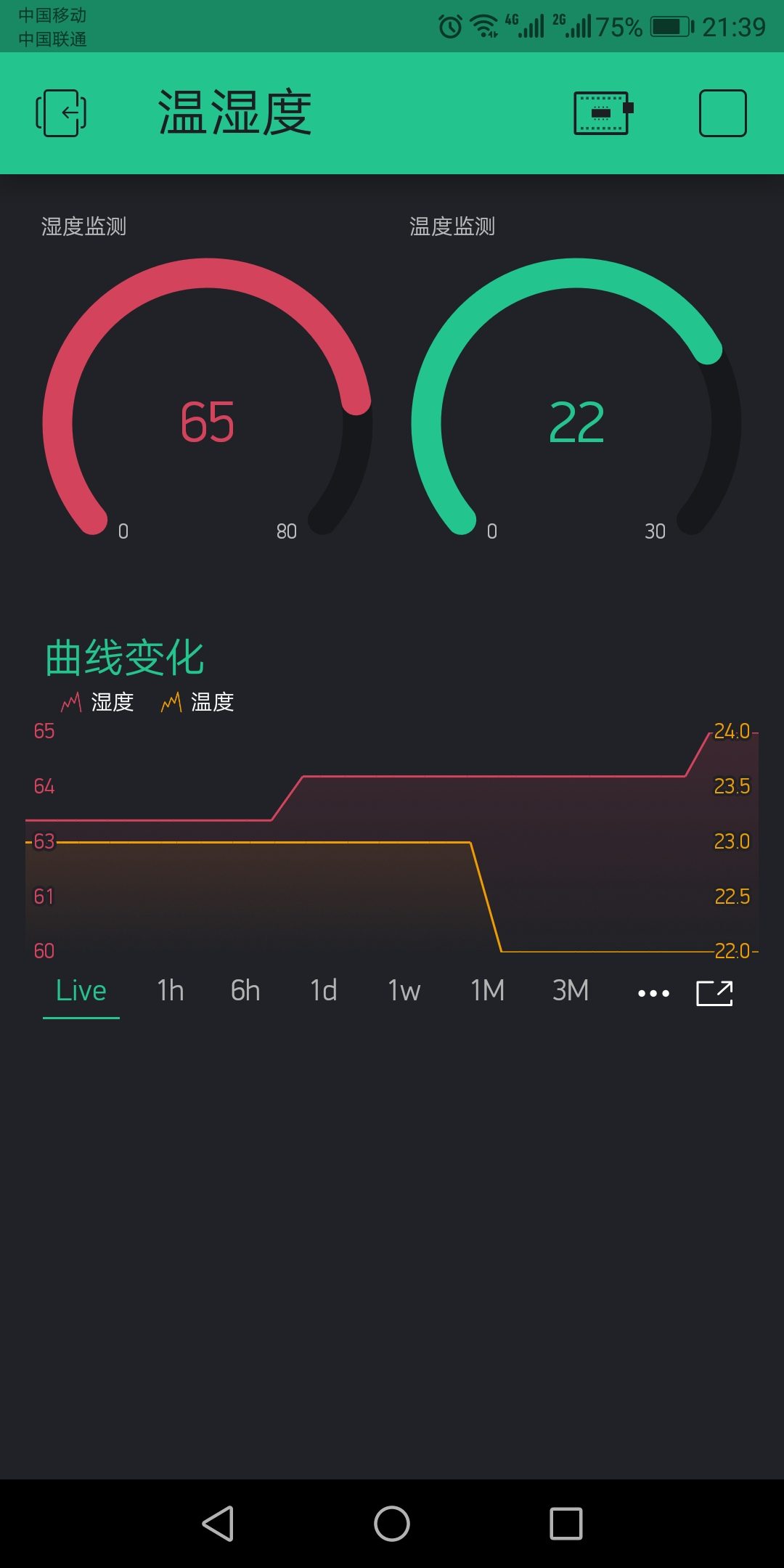
Task: Open the device hardware status icon
Action: [603, 113]
